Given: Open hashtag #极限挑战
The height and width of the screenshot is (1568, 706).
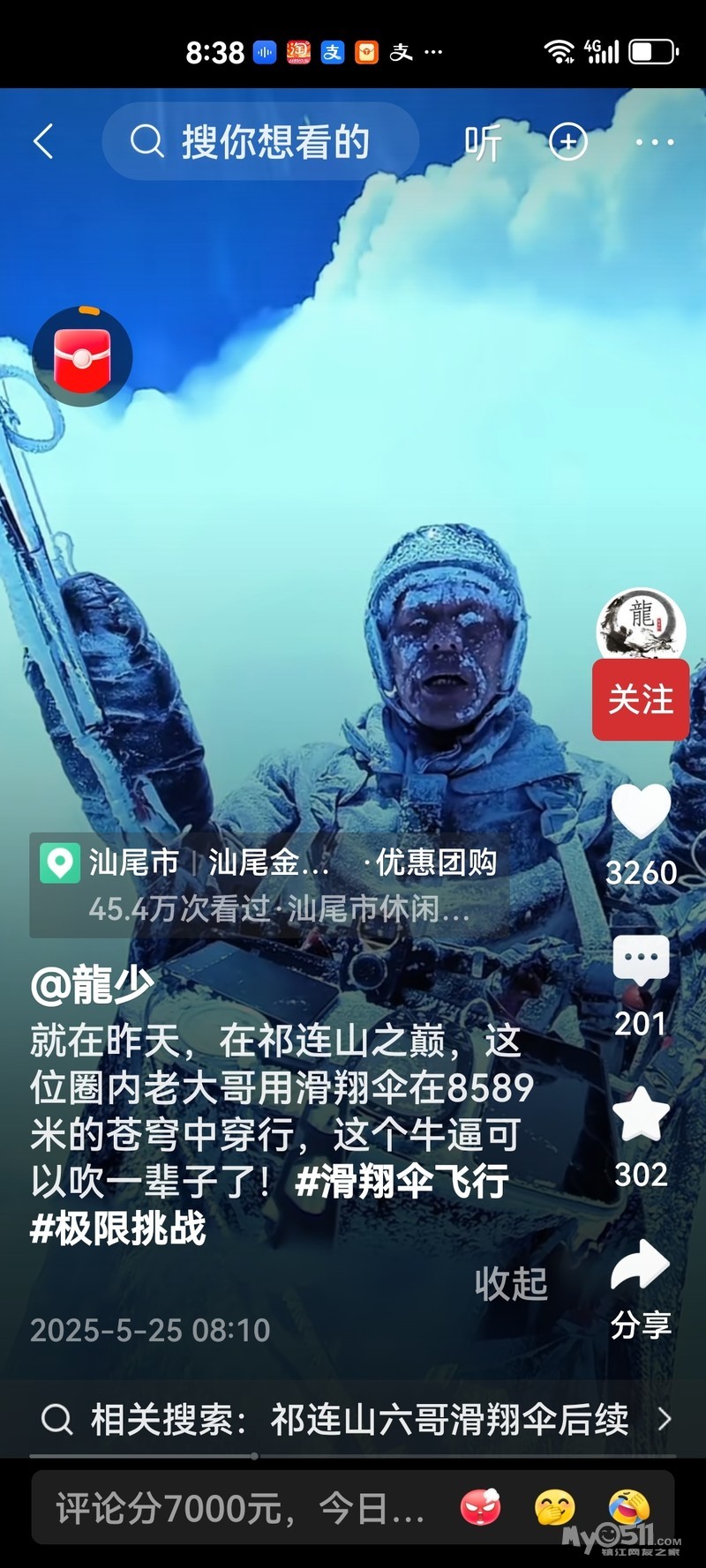Looking at the screenshot, I should pyautogui.click(x=118, y=1228).
